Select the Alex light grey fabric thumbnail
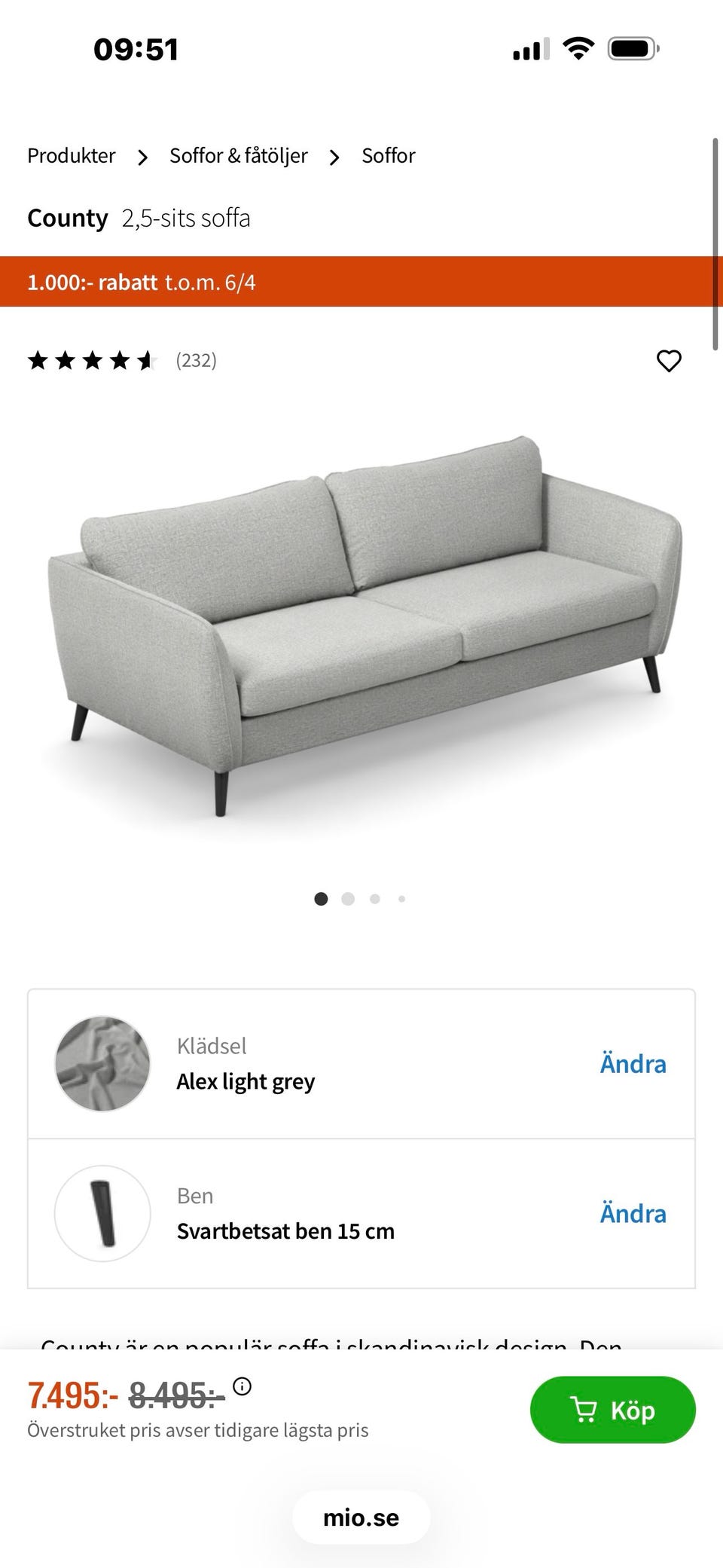Viewport: 723px width, 1568px height. coord(102,1064)
